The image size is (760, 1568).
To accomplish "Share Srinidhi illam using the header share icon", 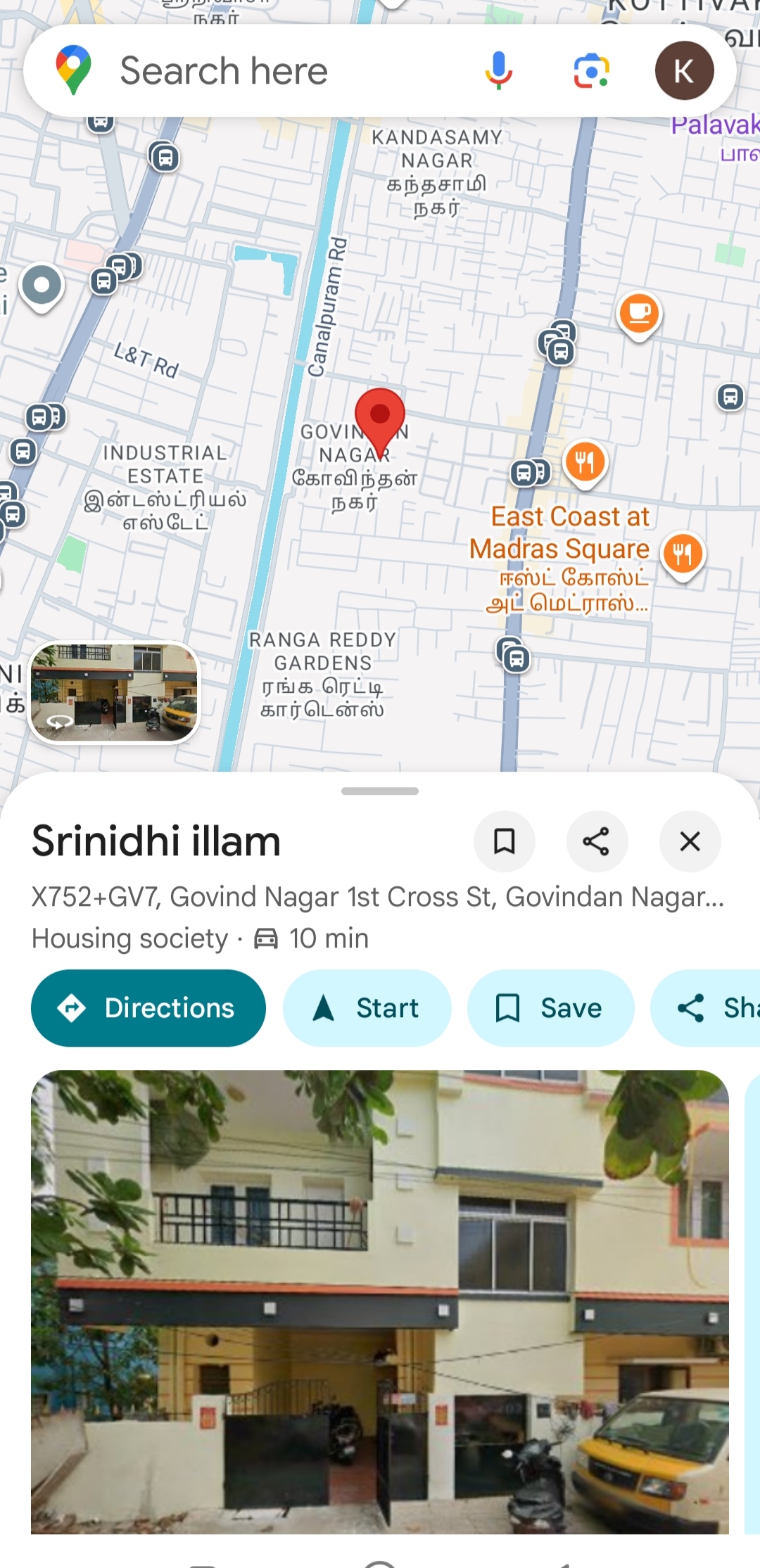I will click(597, 841).
